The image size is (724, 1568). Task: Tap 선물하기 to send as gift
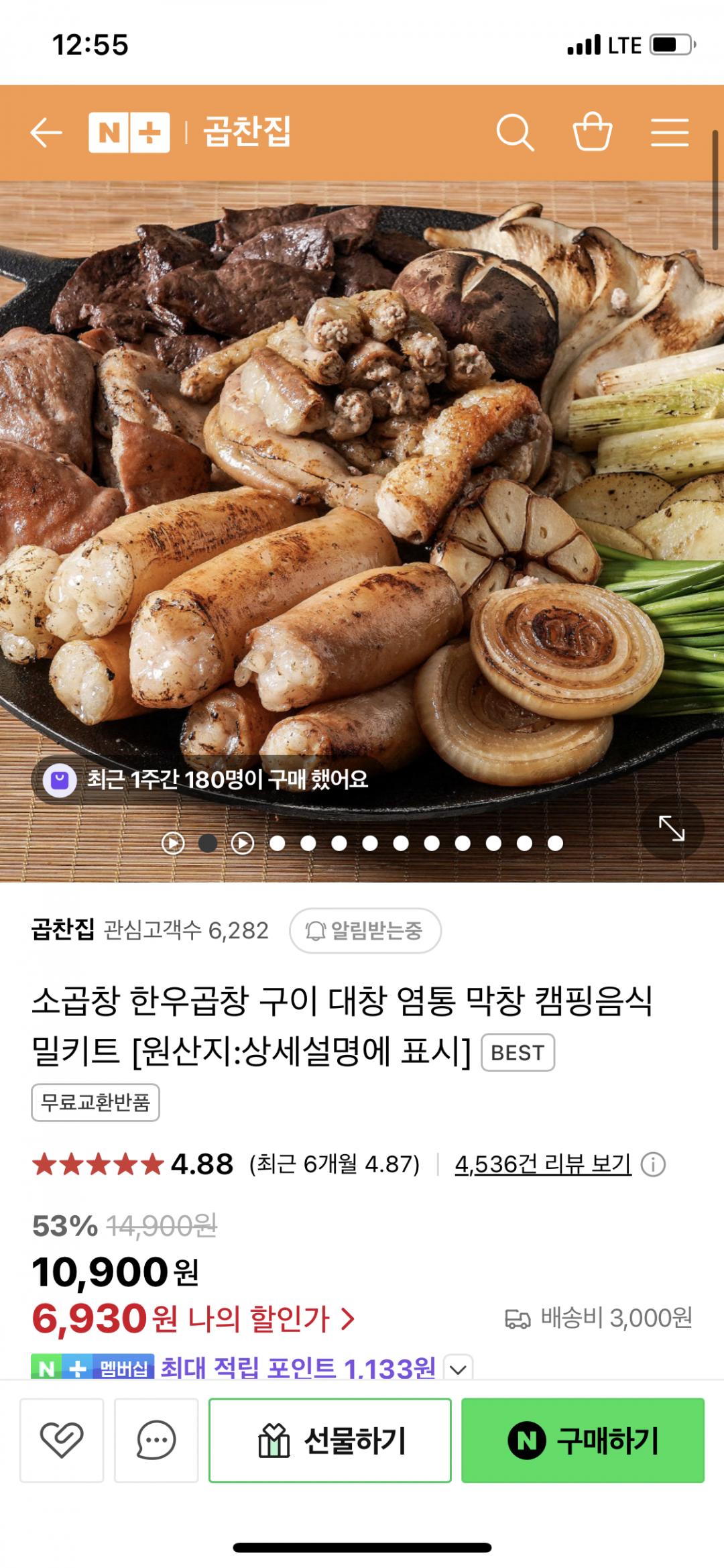(330, 1440)
